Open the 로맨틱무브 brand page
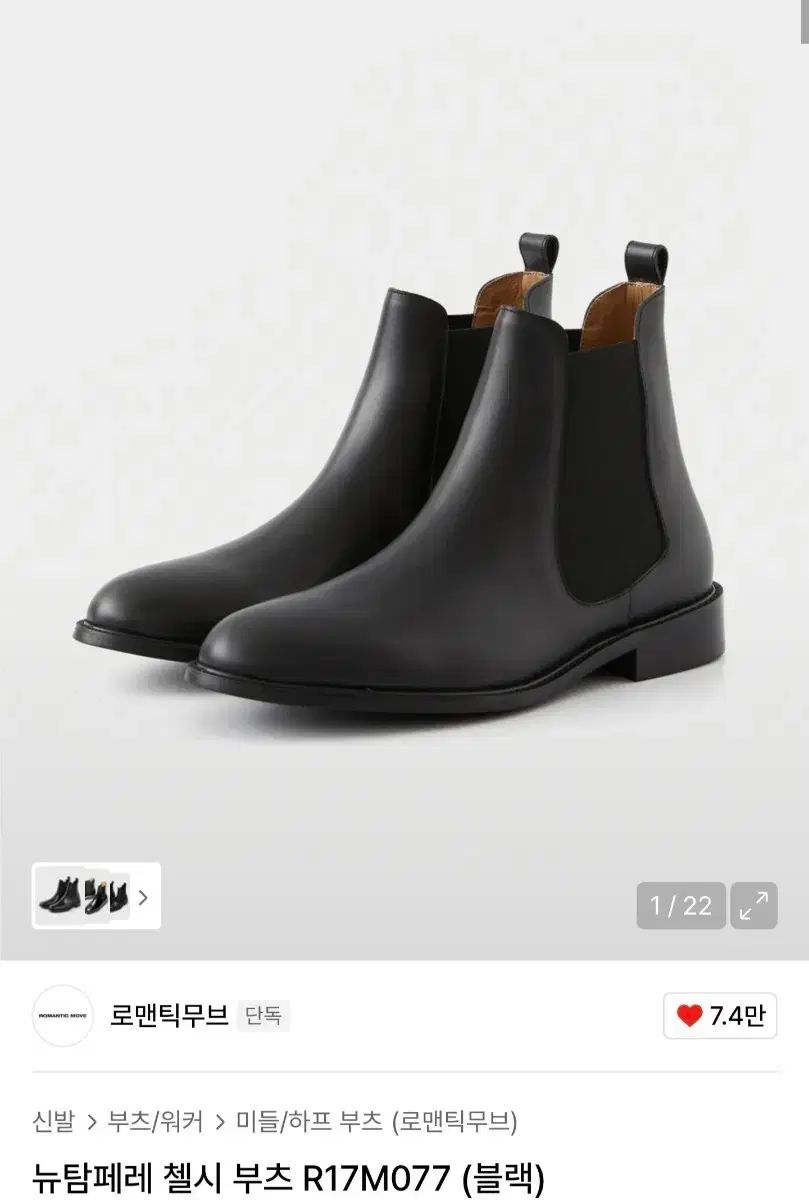The image size is (809, 1200). (x=169, y=1016)
